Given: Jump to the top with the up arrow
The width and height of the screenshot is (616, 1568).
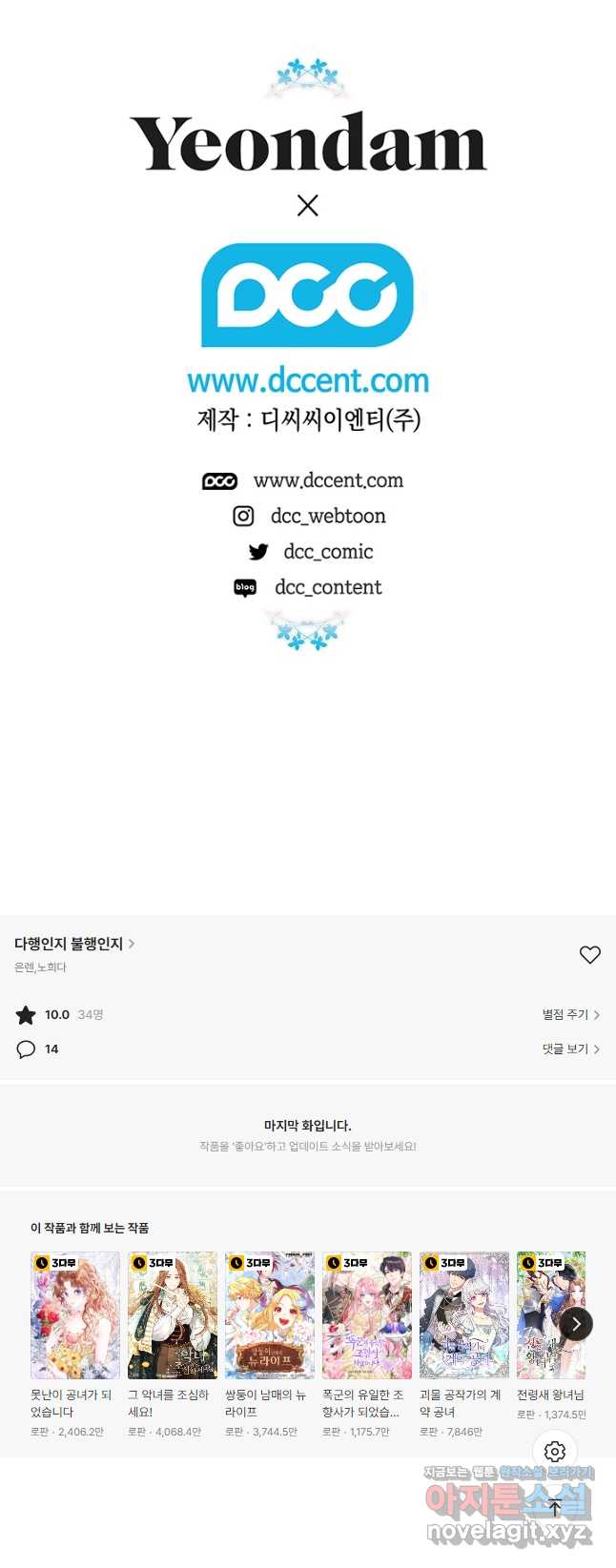Looking at the screenshot, I should coord(555,1508).
